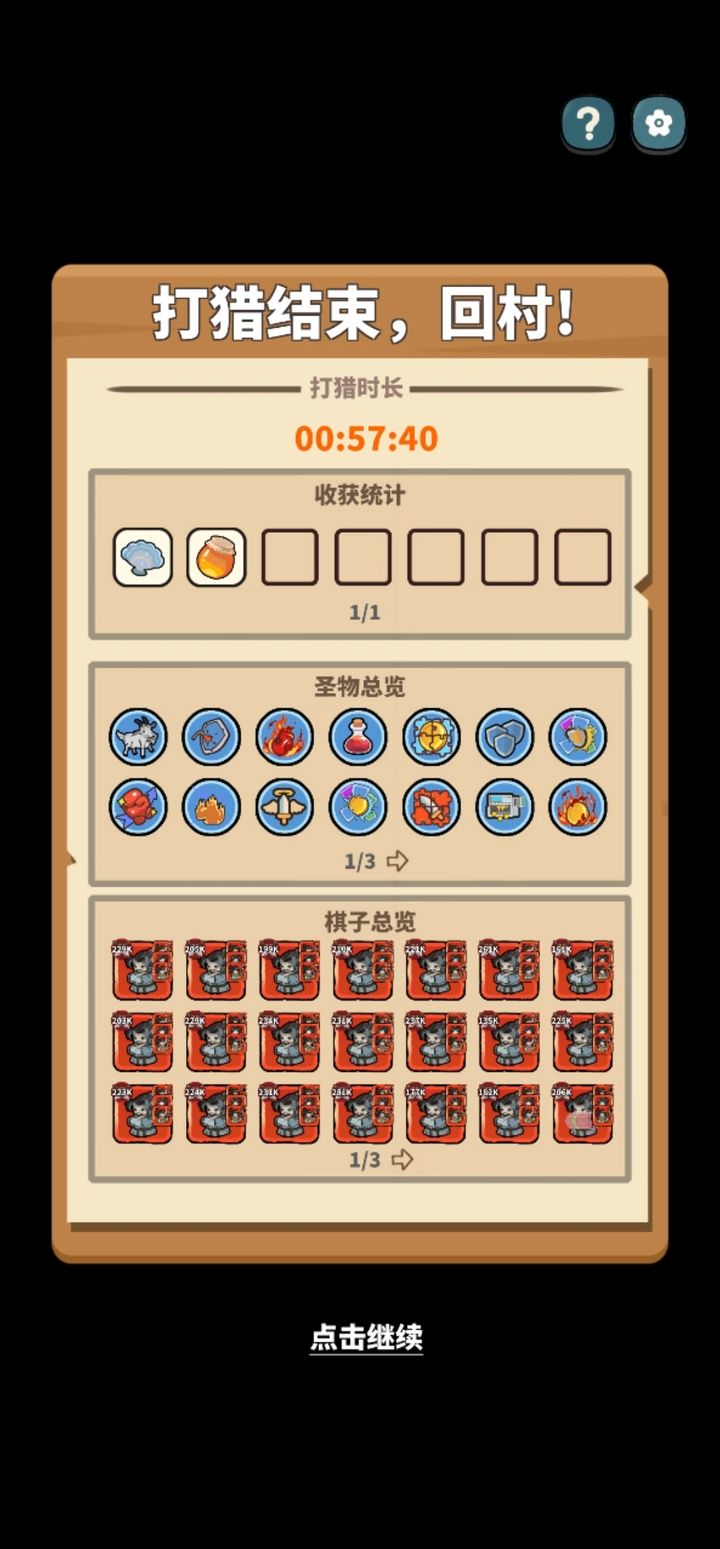Select the 261K chess piece thumbnail
The height and width of the screenshot is (1549, 720).
click(x=506, y=968)
